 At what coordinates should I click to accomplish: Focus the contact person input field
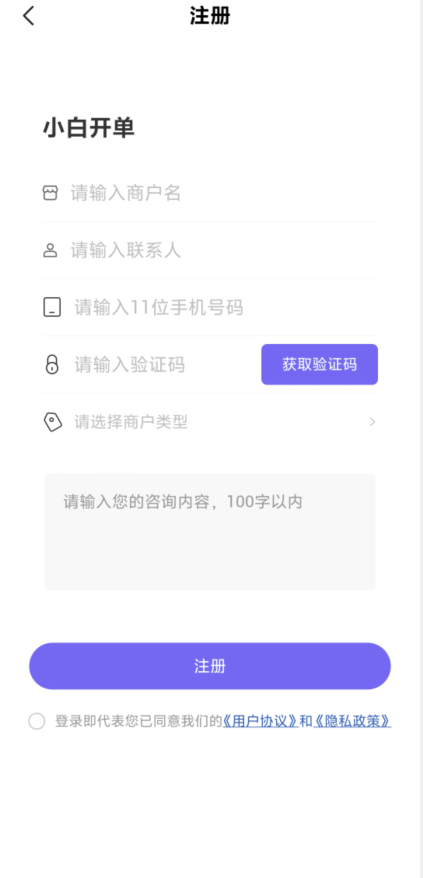coord(210,250)
